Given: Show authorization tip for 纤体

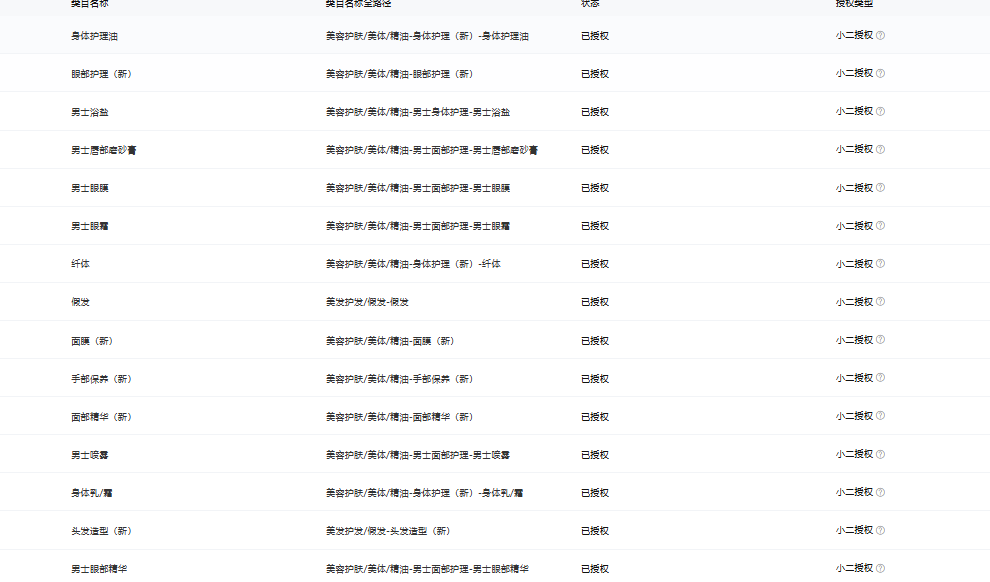Looking at the screenshot, I should 880,264.
